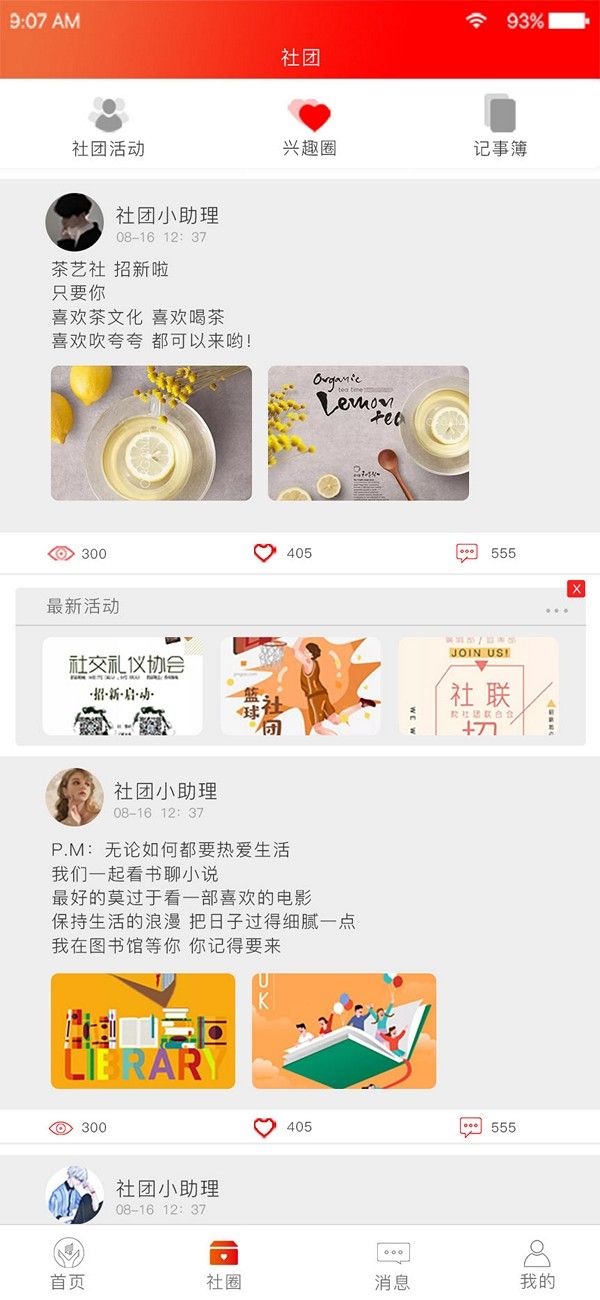Open the 我的 profile tab

coord(537,1264)
